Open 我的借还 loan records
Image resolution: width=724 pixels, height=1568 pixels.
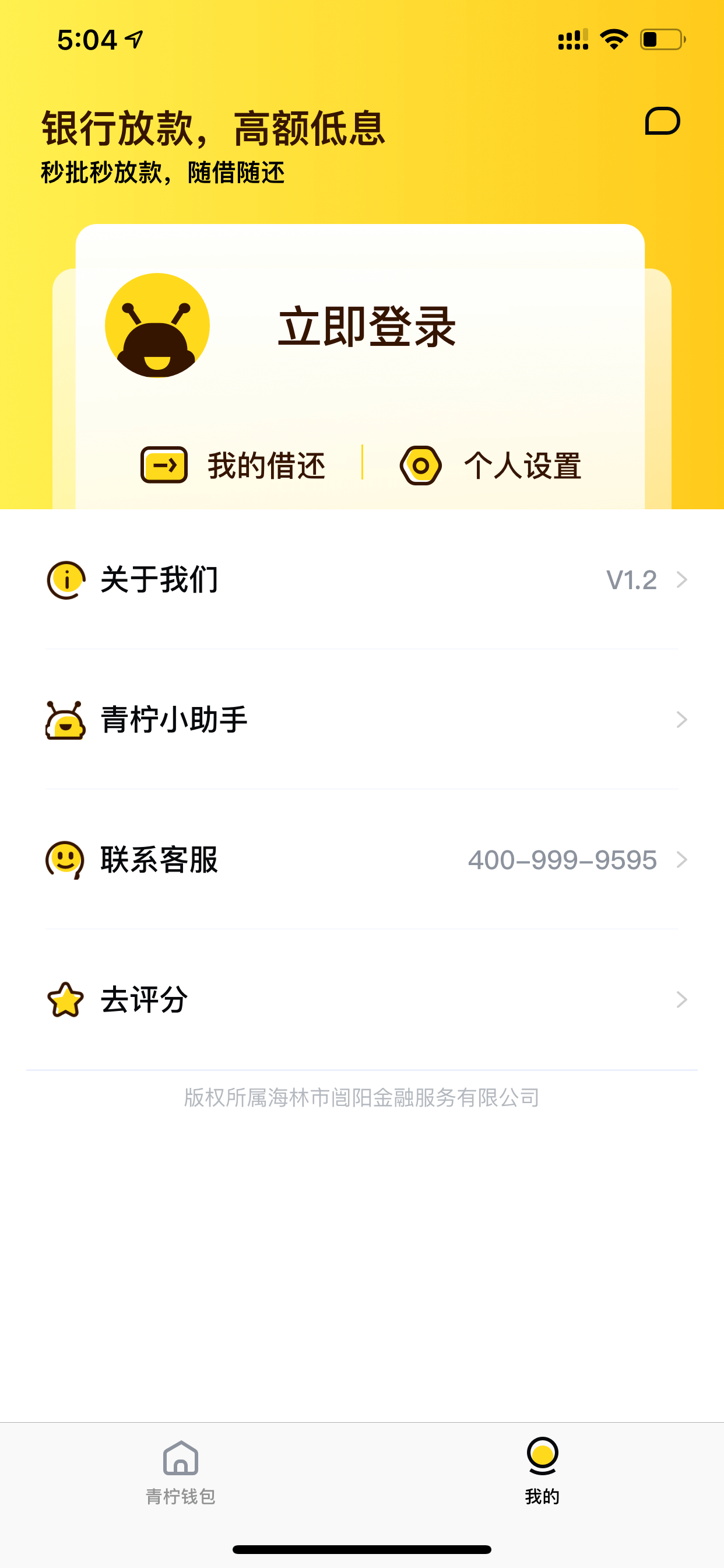point(233,465)
